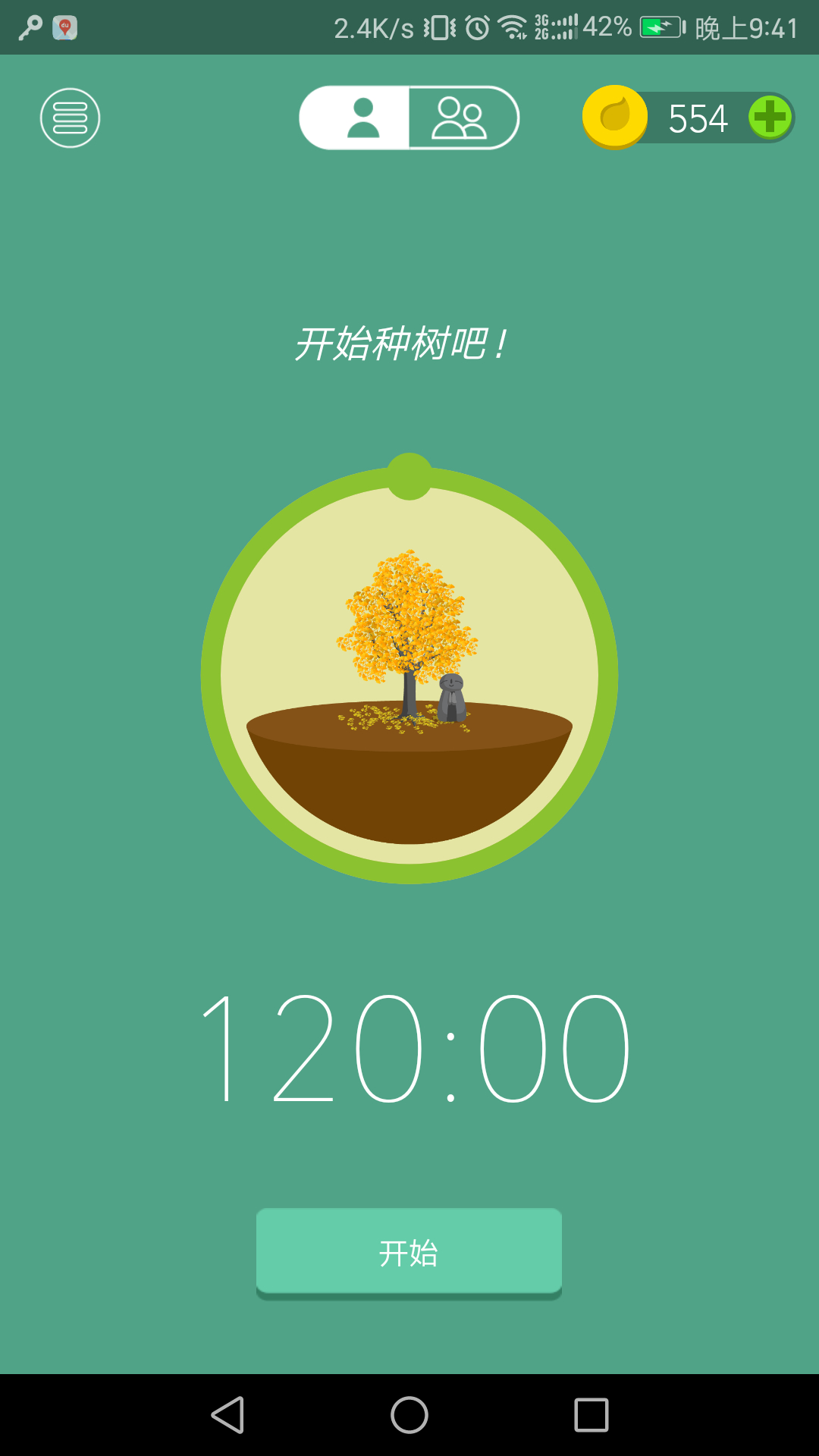
Task: Tap the 开始 button to start planting
Action: [x=409, y=1253]
